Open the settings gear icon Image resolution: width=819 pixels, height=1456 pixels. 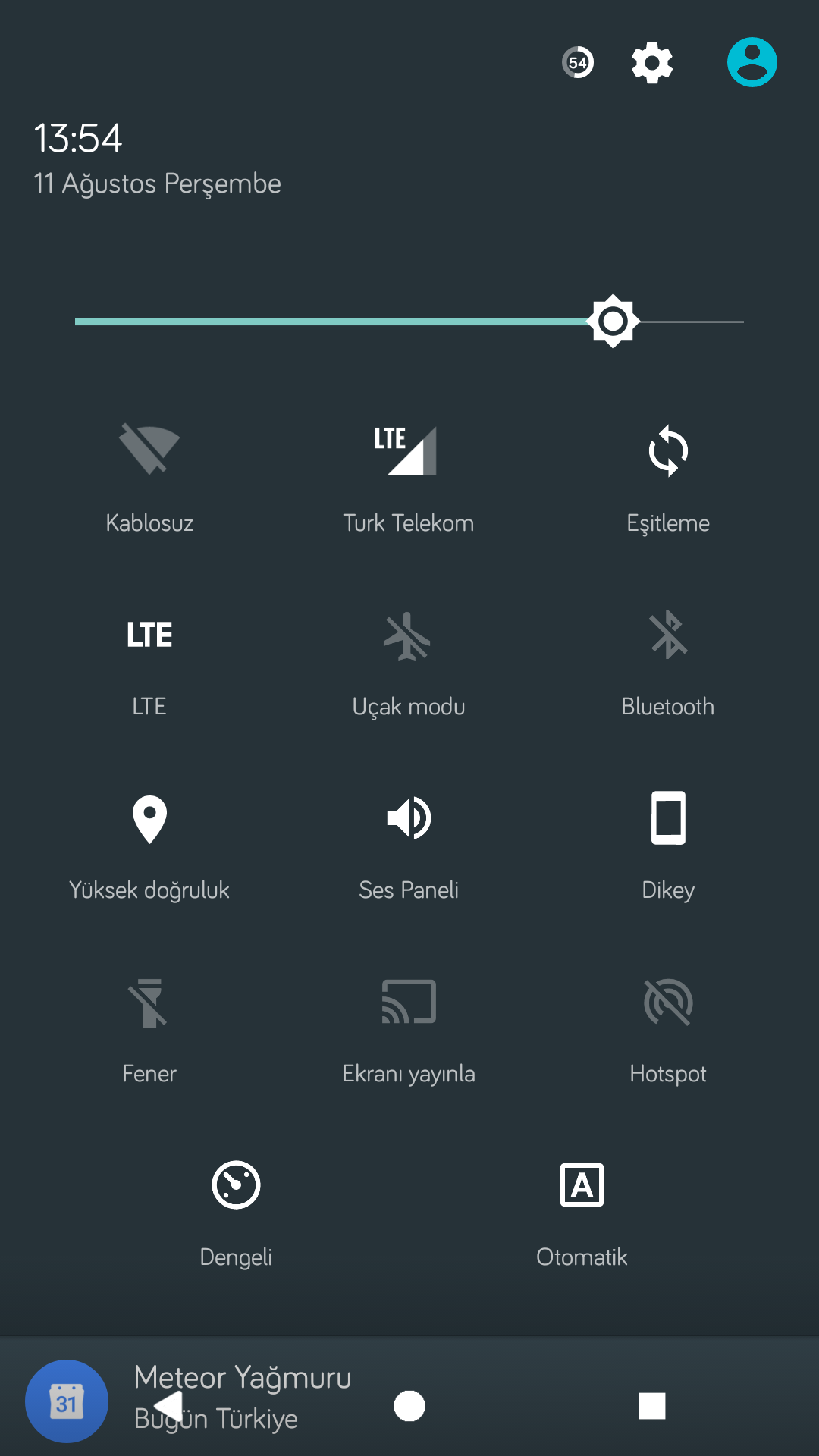pos(652,62)
